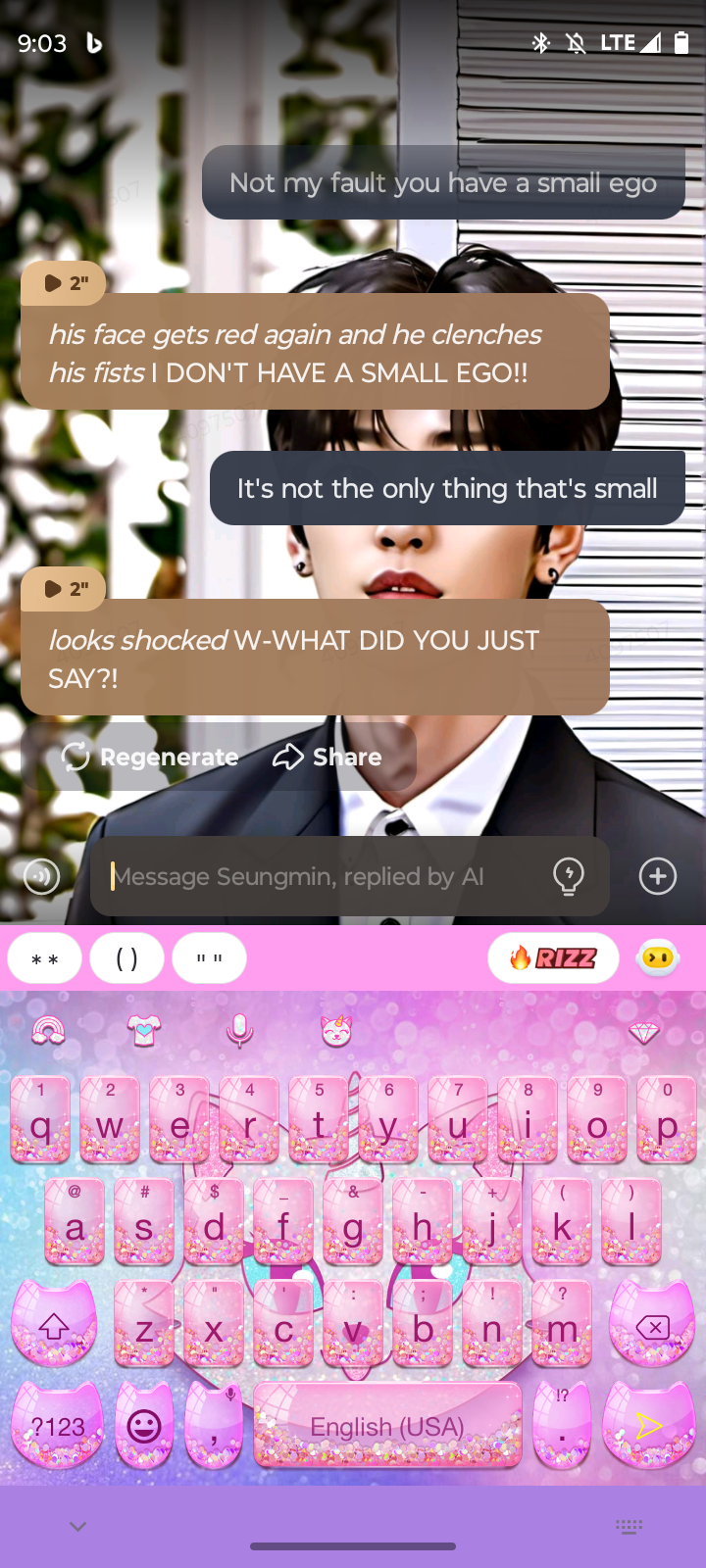Switch to the ?123 symbols keyboard

(58, 1427)
